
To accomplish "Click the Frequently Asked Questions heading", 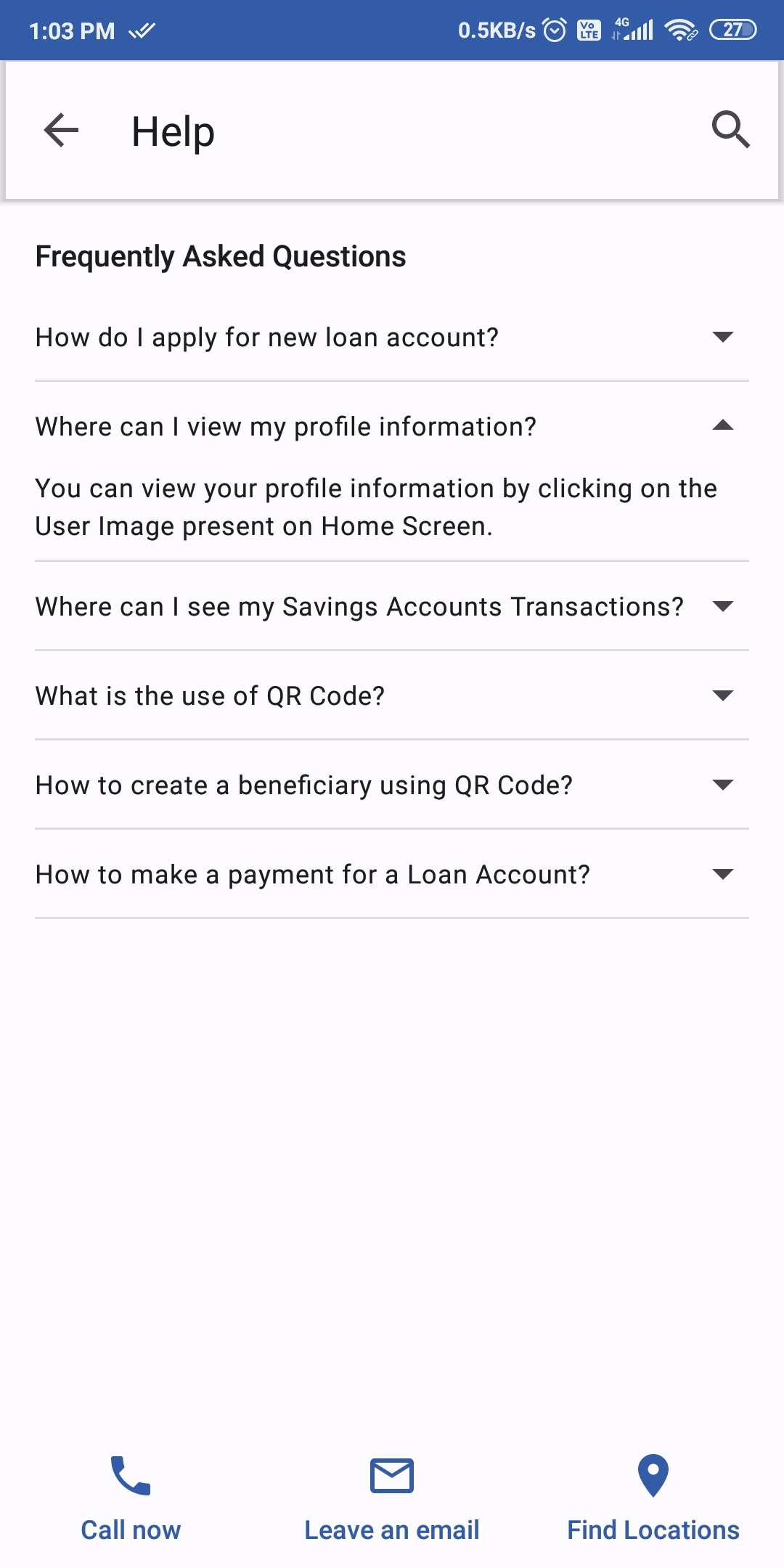I will (x=221, y=256).
